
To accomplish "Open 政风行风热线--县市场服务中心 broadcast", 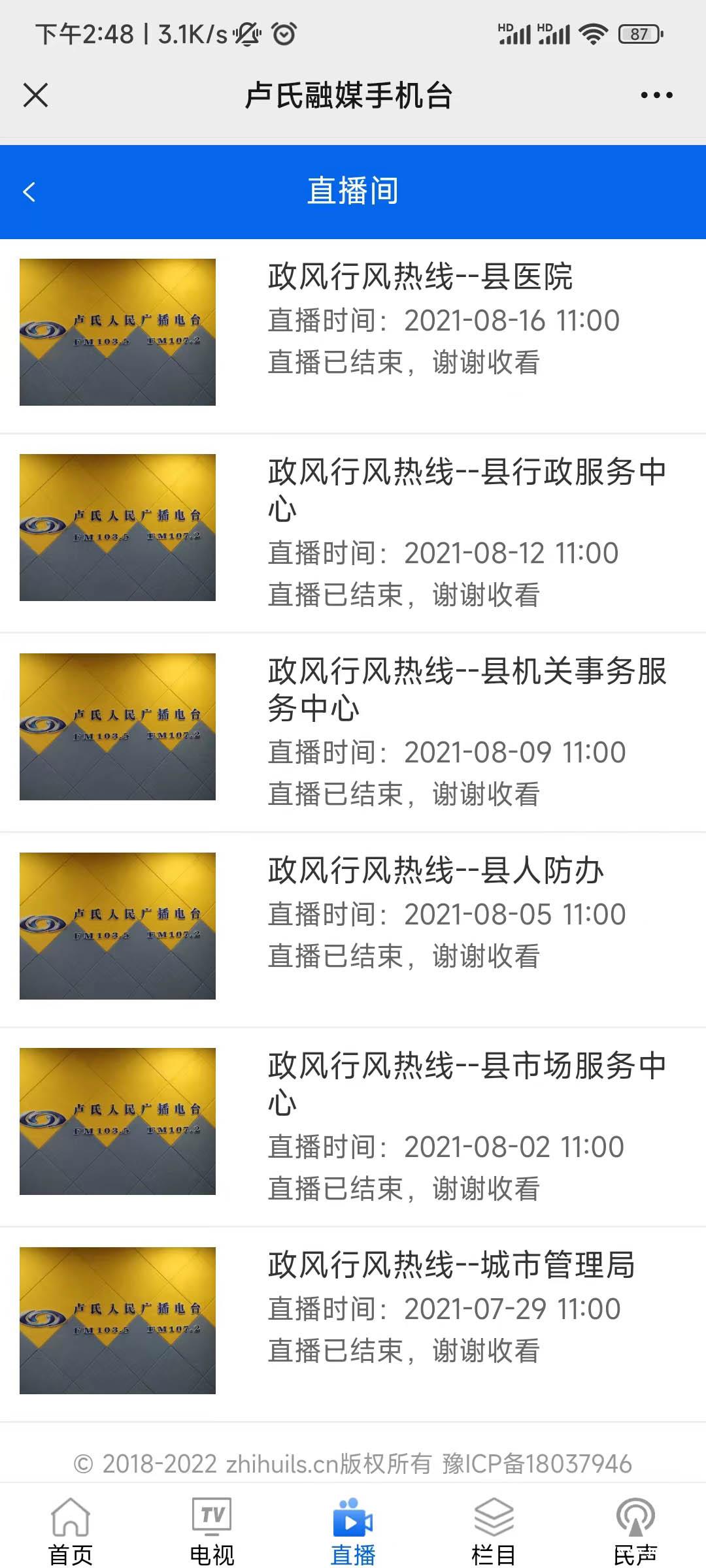I will coord(467,1084).
